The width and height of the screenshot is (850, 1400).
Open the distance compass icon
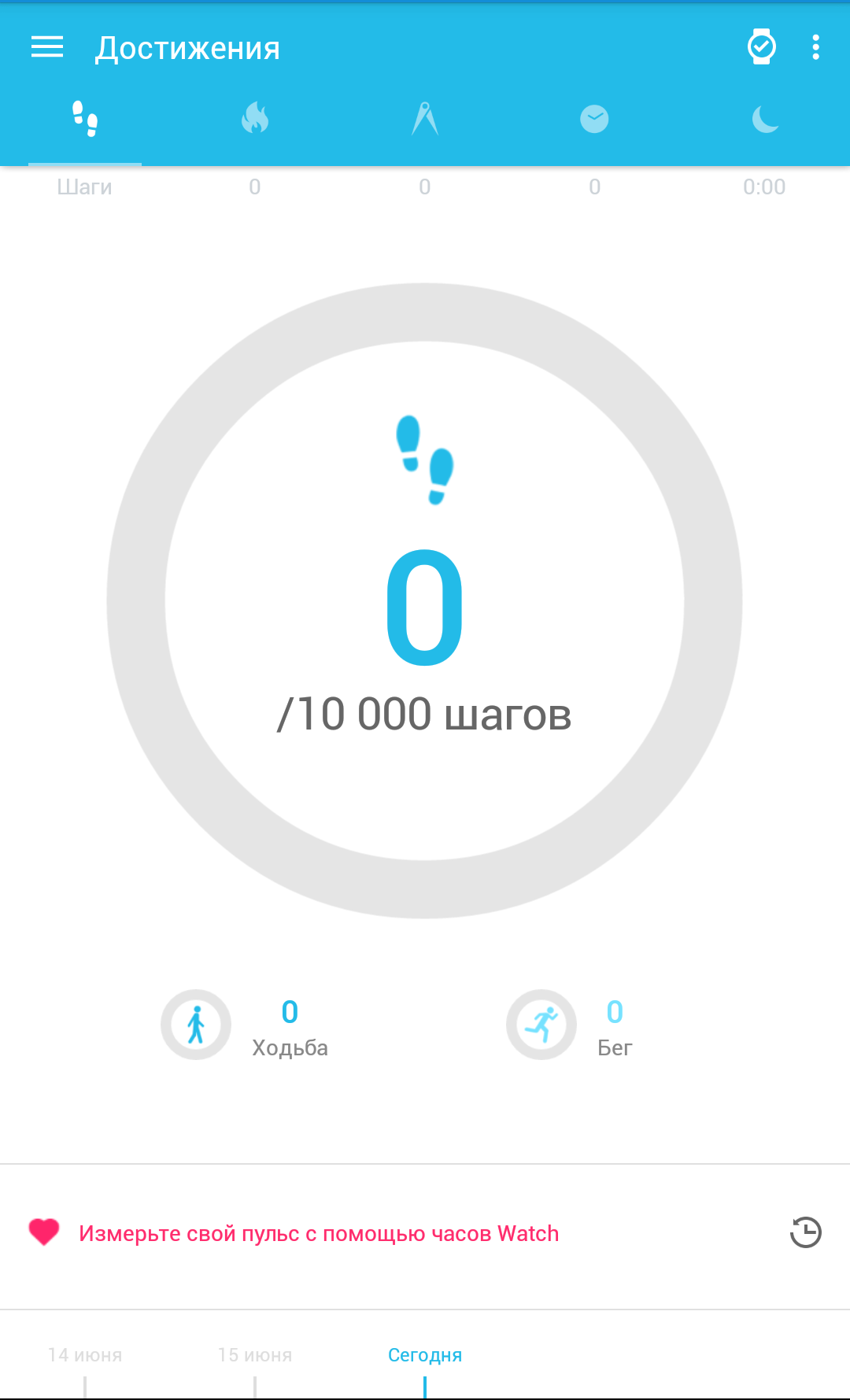click(x=424, y=118)
